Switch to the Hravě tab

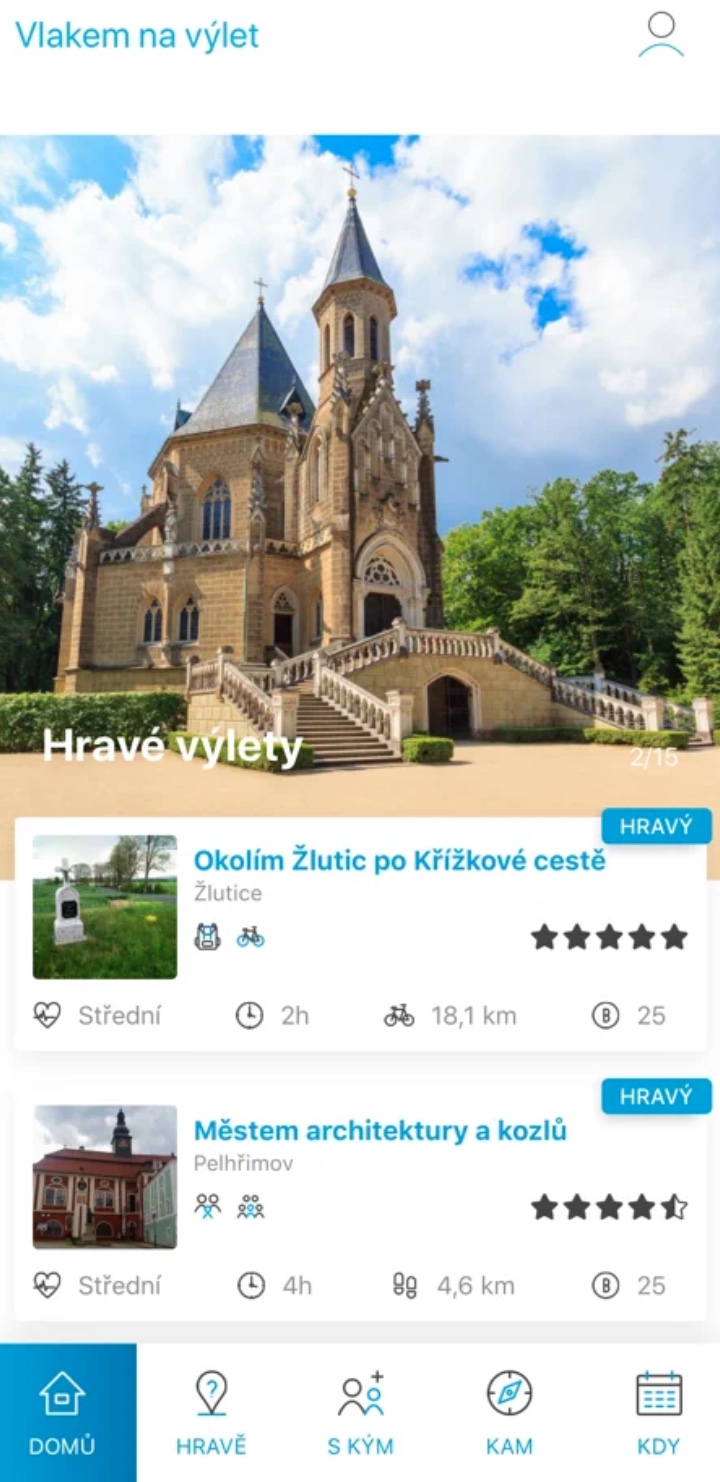[x=211, y=1412]
